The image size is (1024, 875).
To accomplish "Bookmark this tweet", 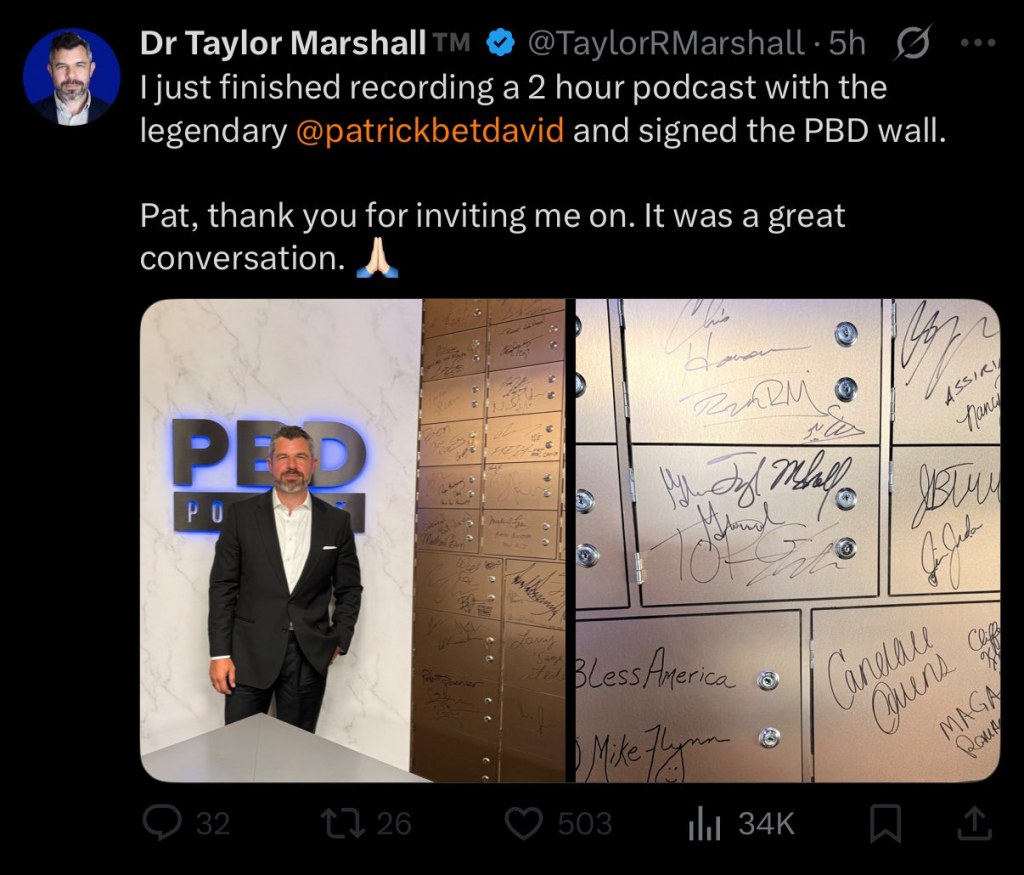I will tap(884, 823).
